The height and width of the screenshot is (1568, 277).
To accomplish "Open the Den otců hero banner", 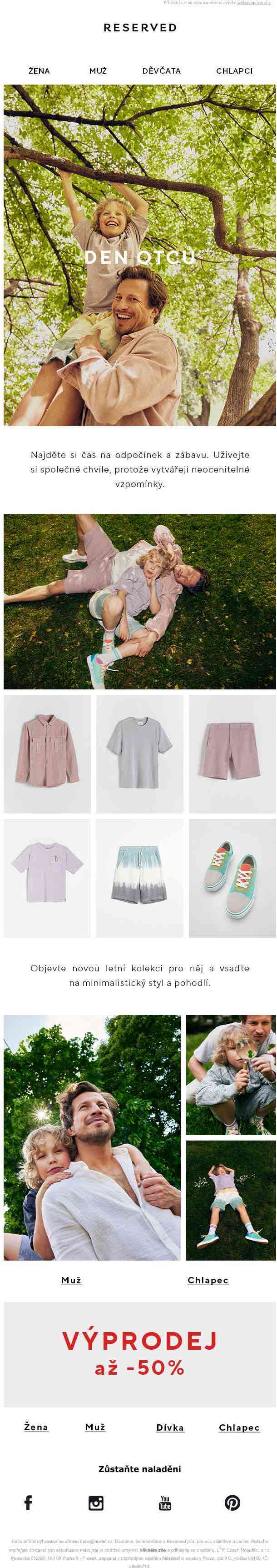I will pyautogui.click(x=140, y=256).
